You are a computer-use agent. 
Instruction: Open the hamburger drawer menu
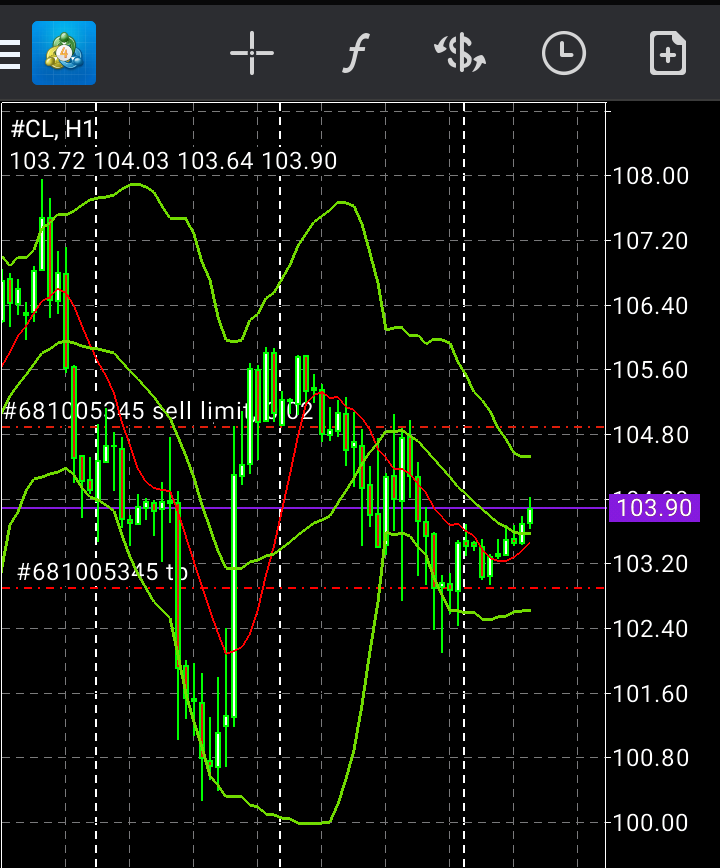click(x=10, y=53)
